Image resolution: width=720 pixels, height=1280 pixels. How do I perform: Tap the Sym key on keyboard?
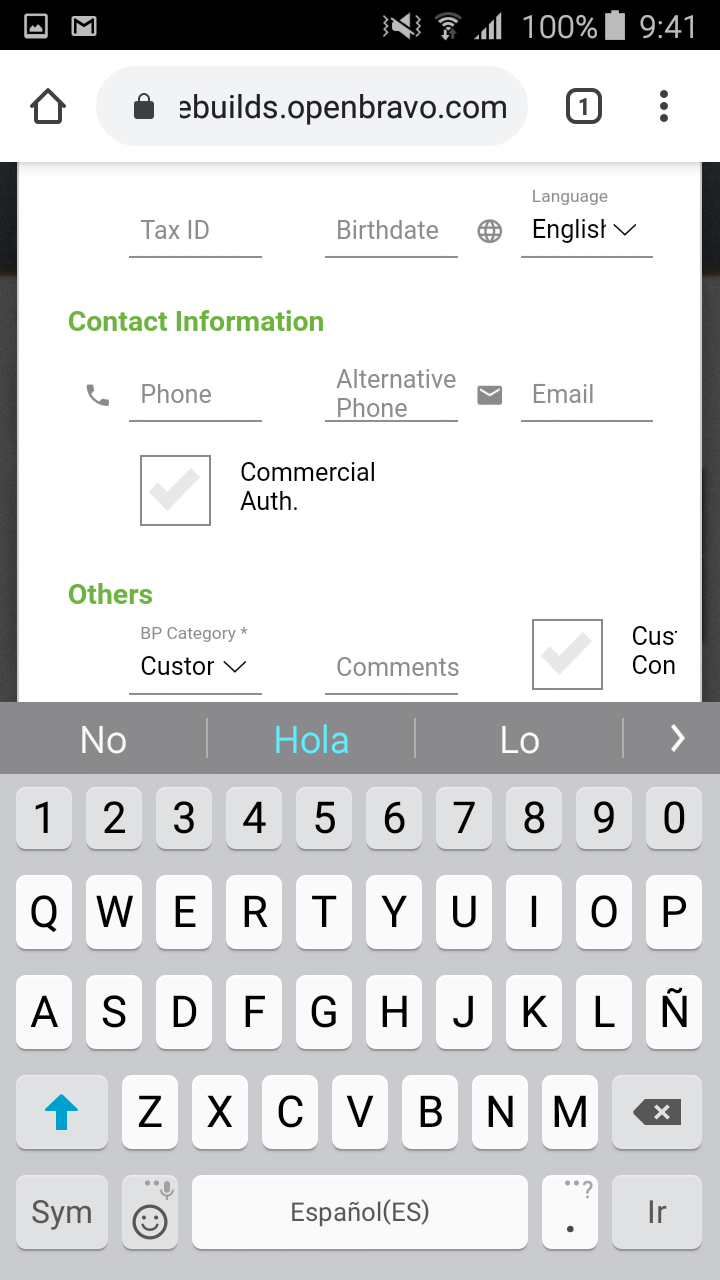(x=62, y=1212)
